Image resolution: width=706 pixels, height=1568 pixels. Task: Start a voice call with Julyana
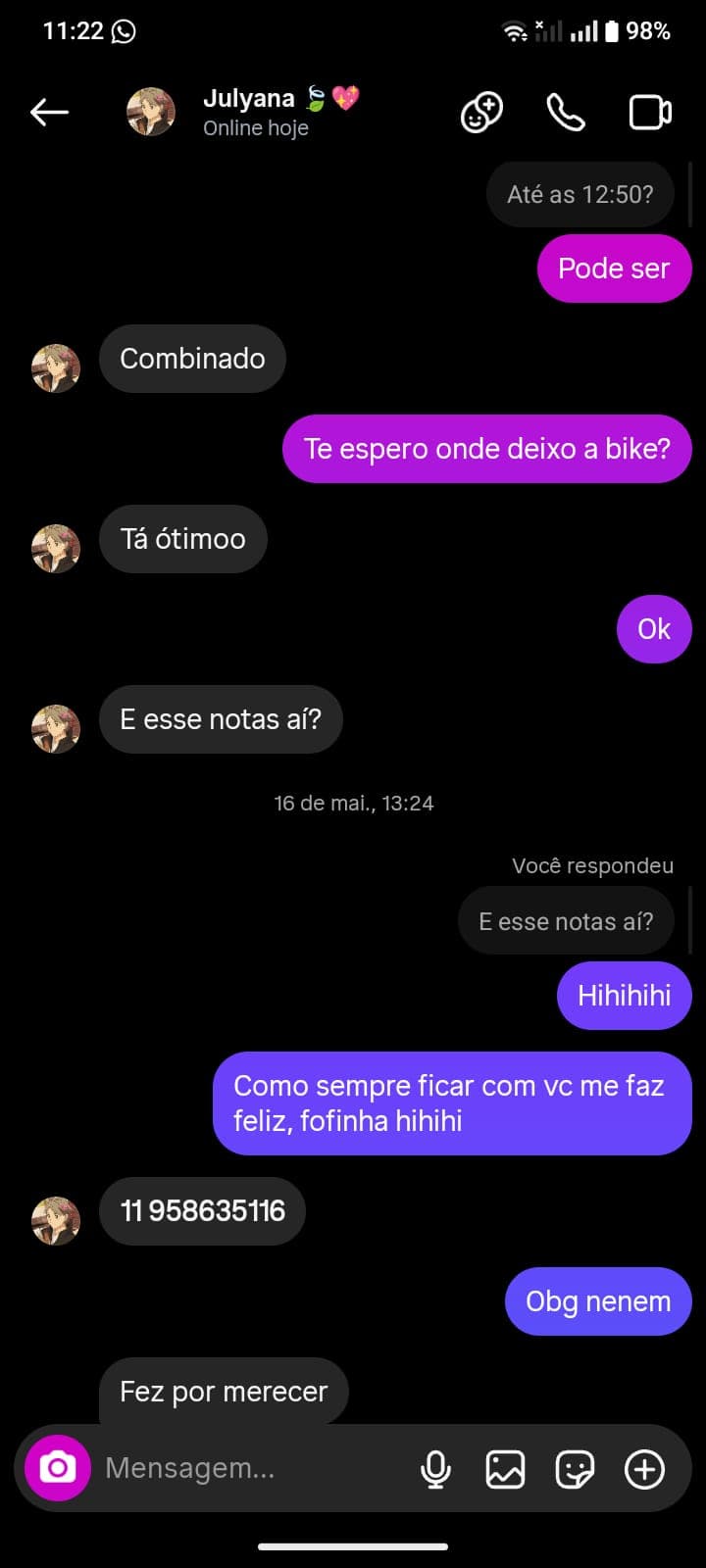[x=567, y=112]
